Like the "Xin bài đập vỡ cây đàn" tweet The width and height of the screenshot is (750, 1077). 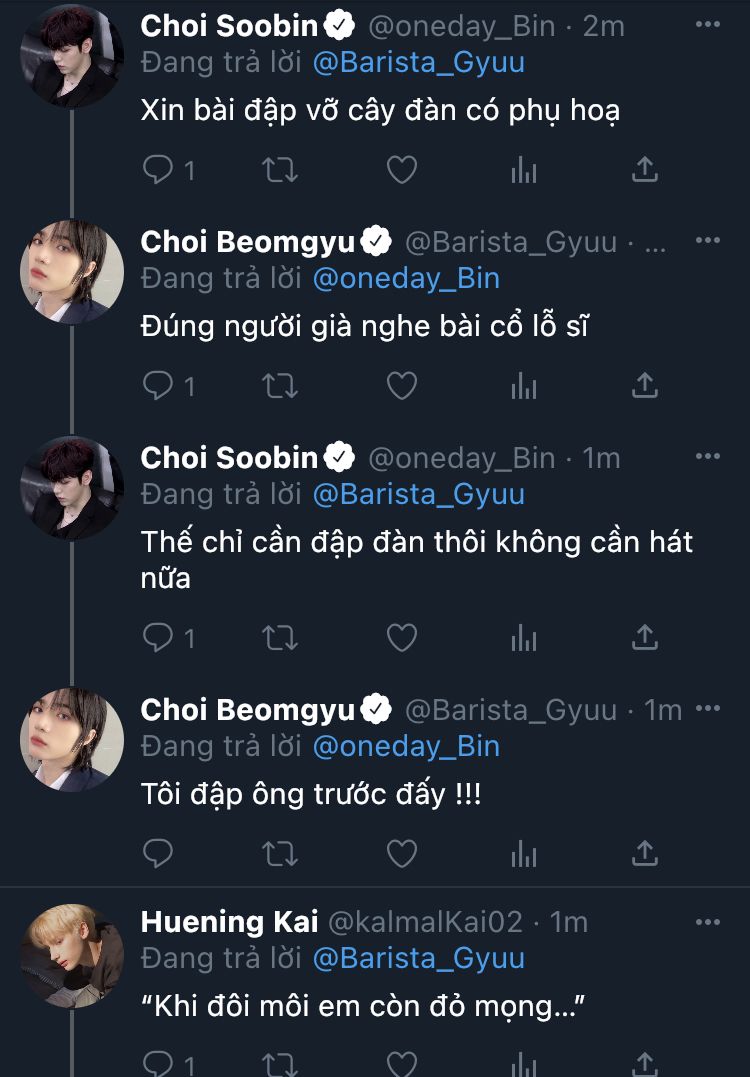(402, 170)
